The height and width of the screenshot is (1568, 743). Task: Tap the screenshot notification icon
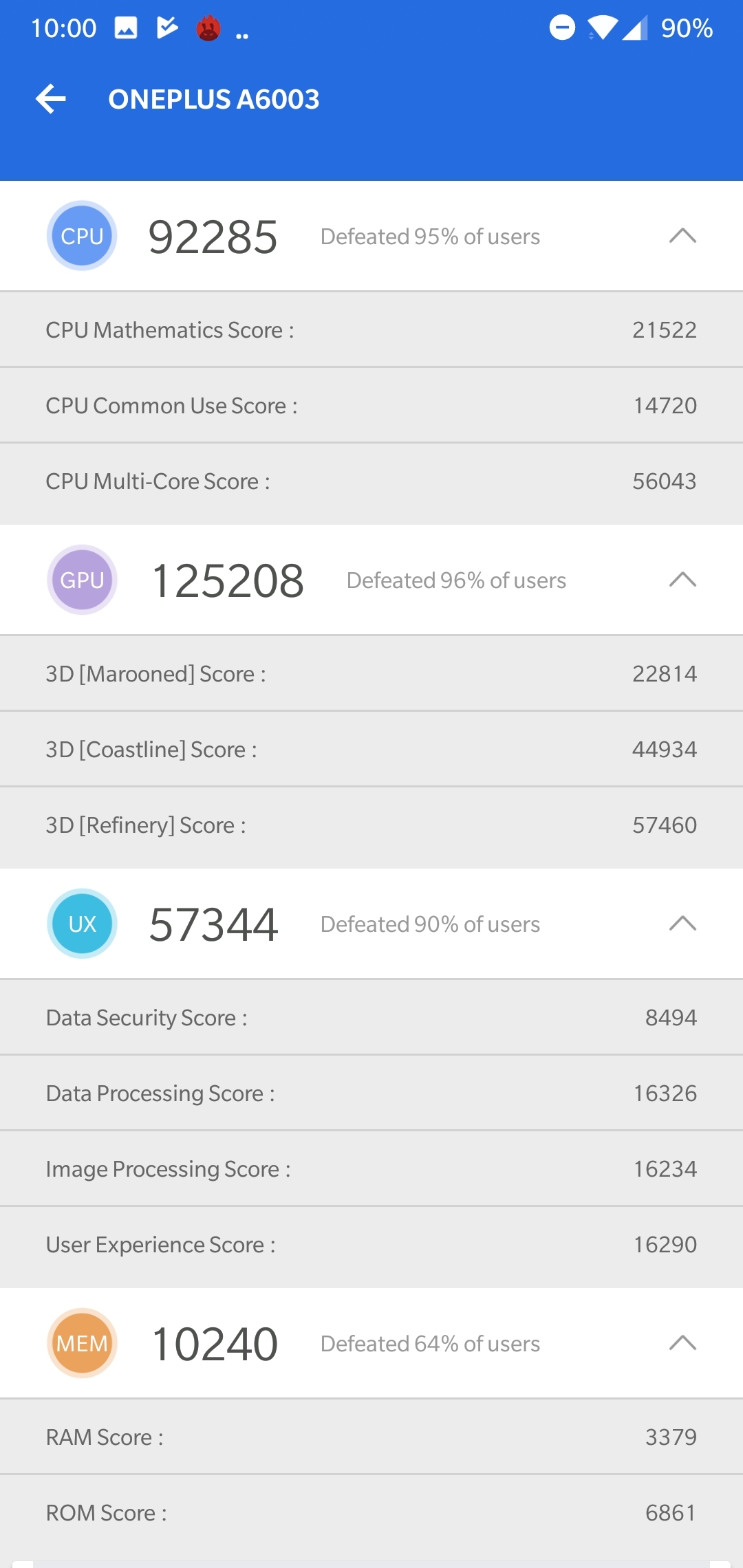click(126, 28)
